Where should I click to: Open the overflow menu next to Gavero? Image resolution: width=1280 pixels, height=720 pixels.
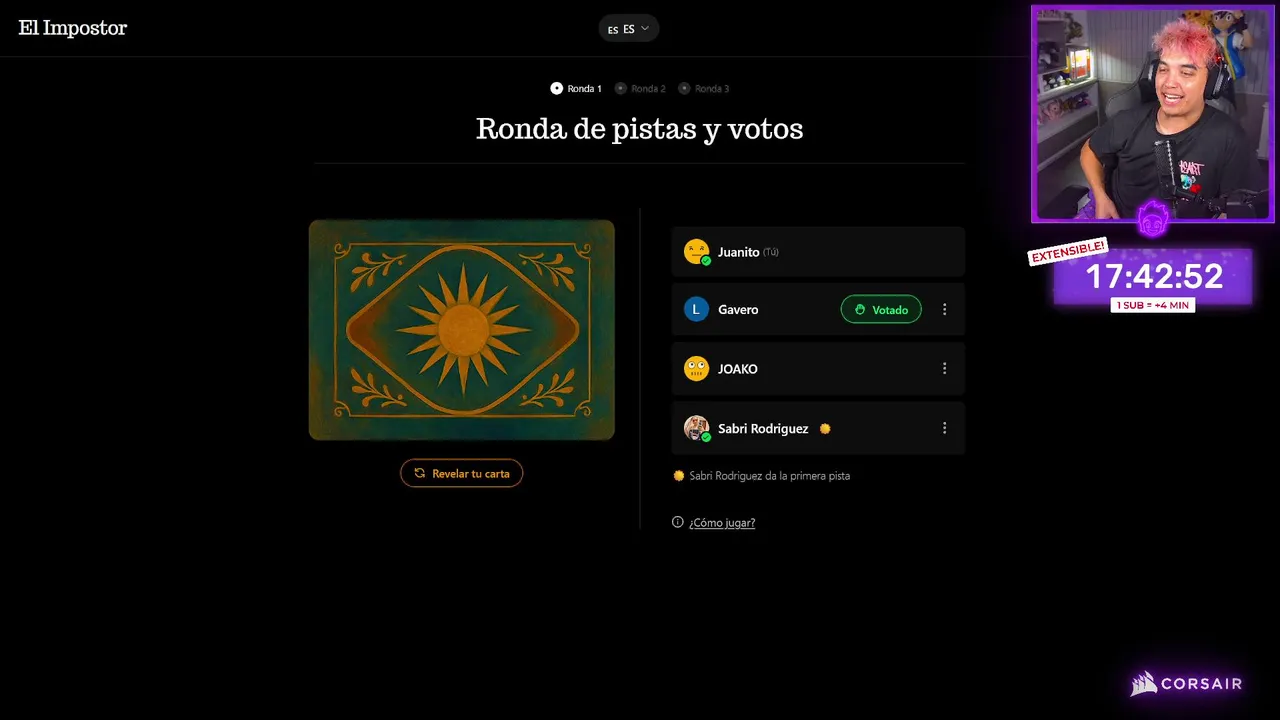pos(944,310)
